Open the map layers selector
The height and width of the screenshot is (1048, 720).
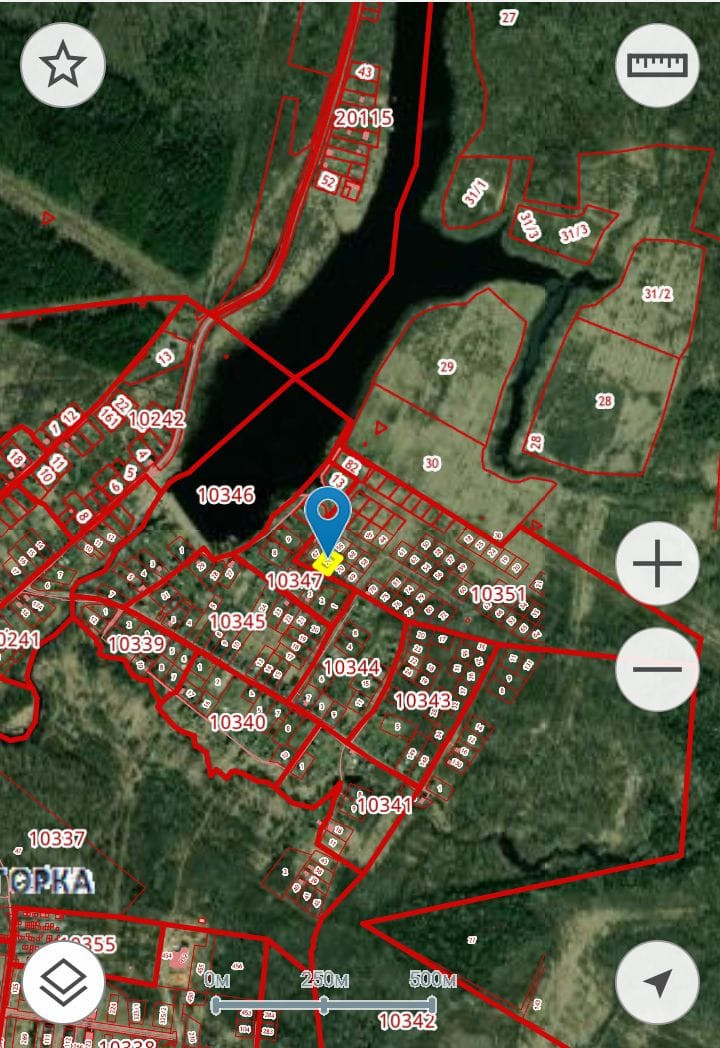[x=62, y=983]
